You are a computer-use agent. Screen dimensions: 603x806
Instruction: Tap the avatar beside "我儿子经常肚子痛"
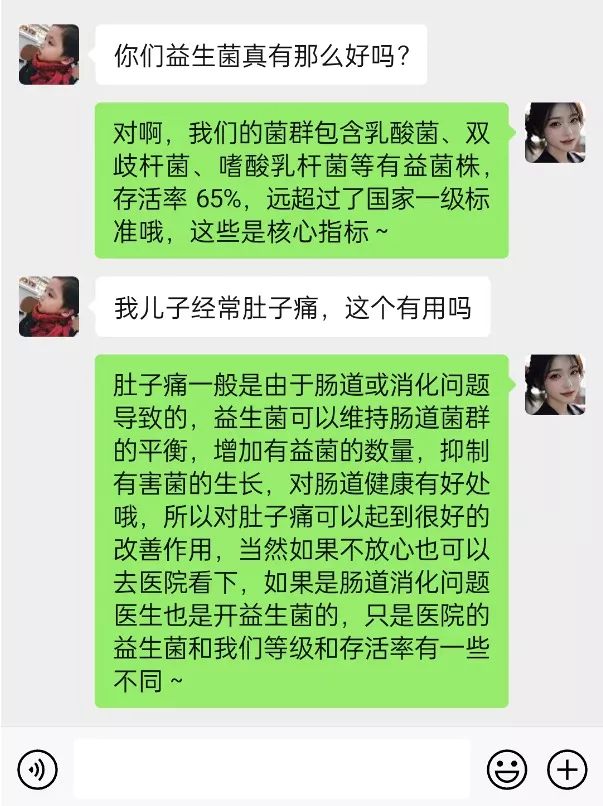49,306
